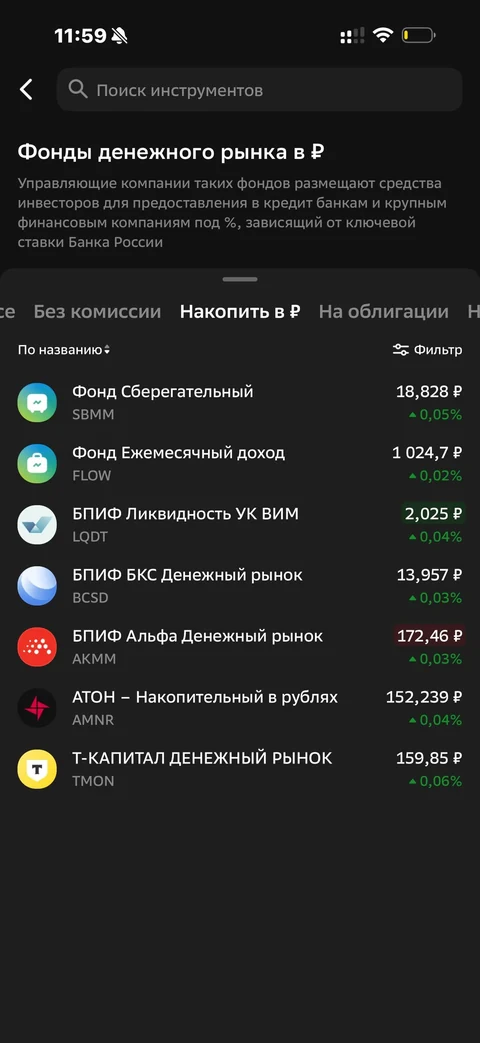Open Фонд Ежемесячный доход FLOW
480x1043 pixels.
[x=240, y=464]
